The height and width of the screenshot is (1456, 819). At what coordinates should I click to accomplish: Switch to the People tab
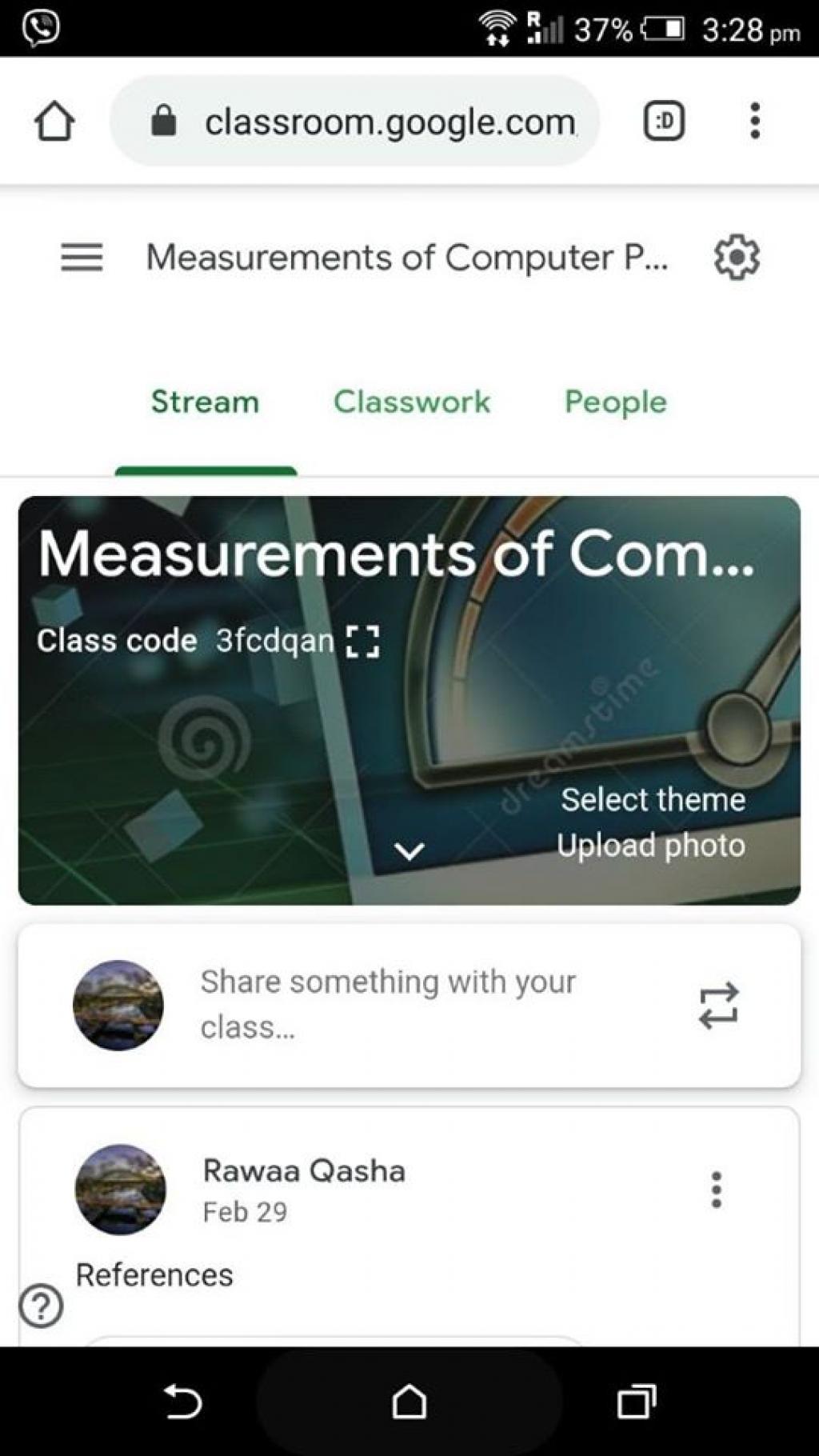[615, 402]
